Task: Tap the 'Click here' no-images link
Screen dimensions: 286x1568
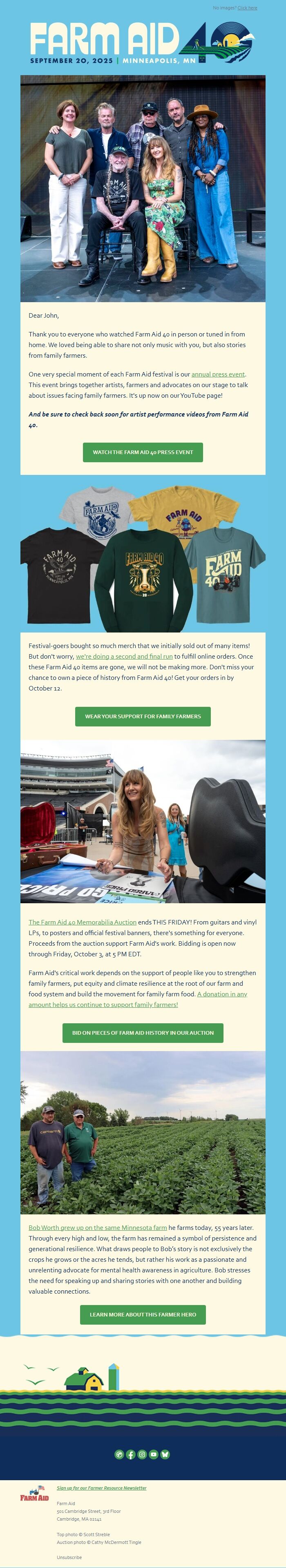Action: click(247, 8)
